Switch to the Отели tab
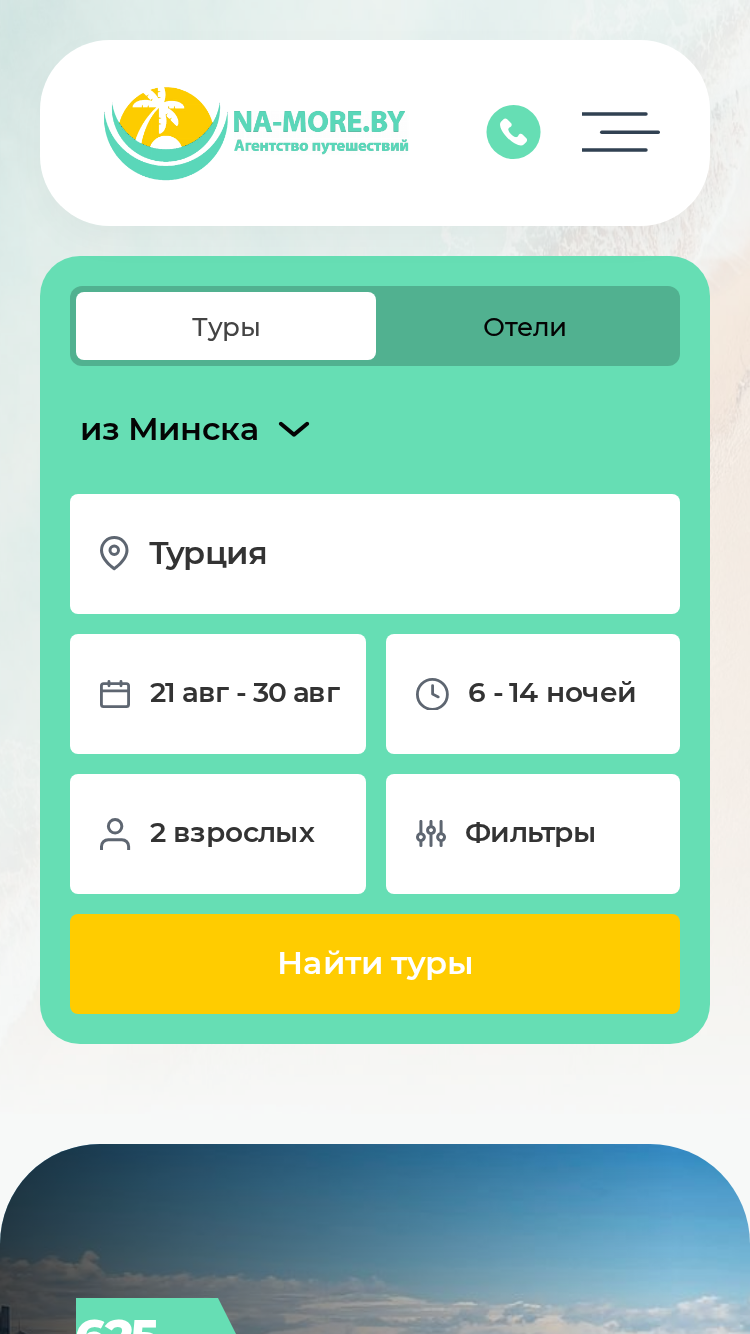 tap(525, 326)
